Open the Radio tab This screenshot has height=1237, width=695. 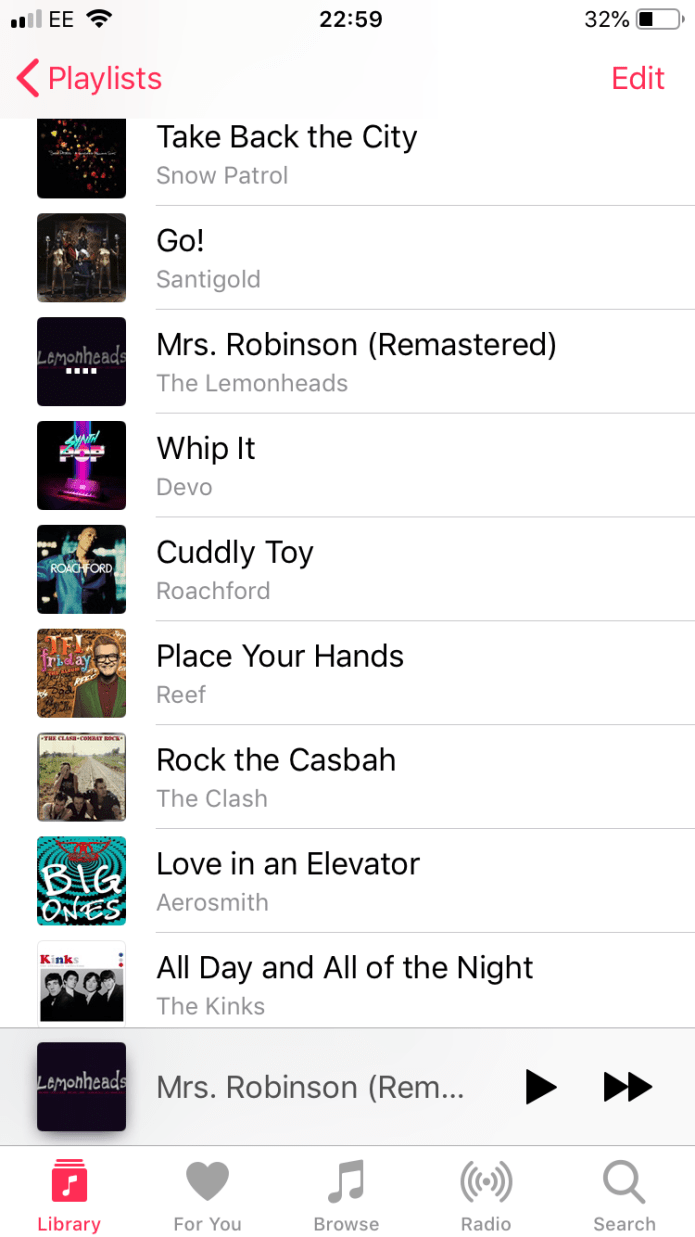(485, 1195)
